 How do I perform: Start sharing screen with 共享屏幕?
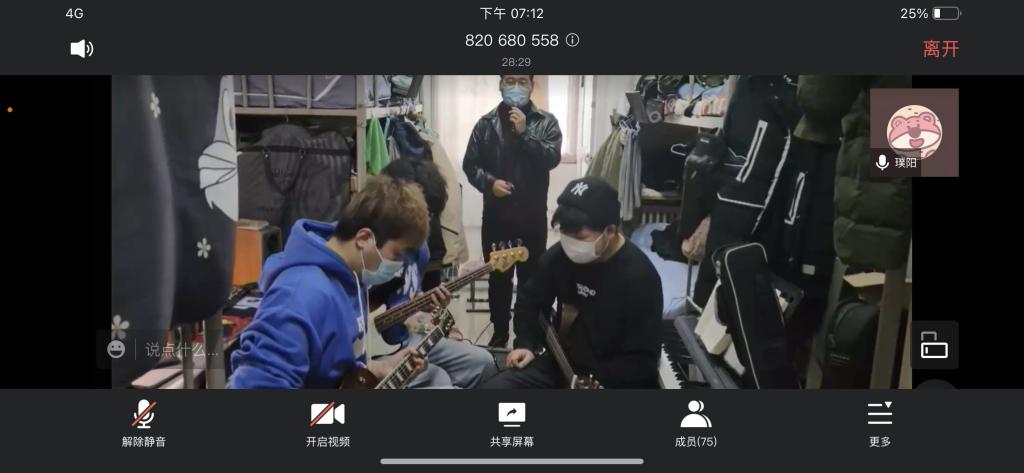click(511, 422)
